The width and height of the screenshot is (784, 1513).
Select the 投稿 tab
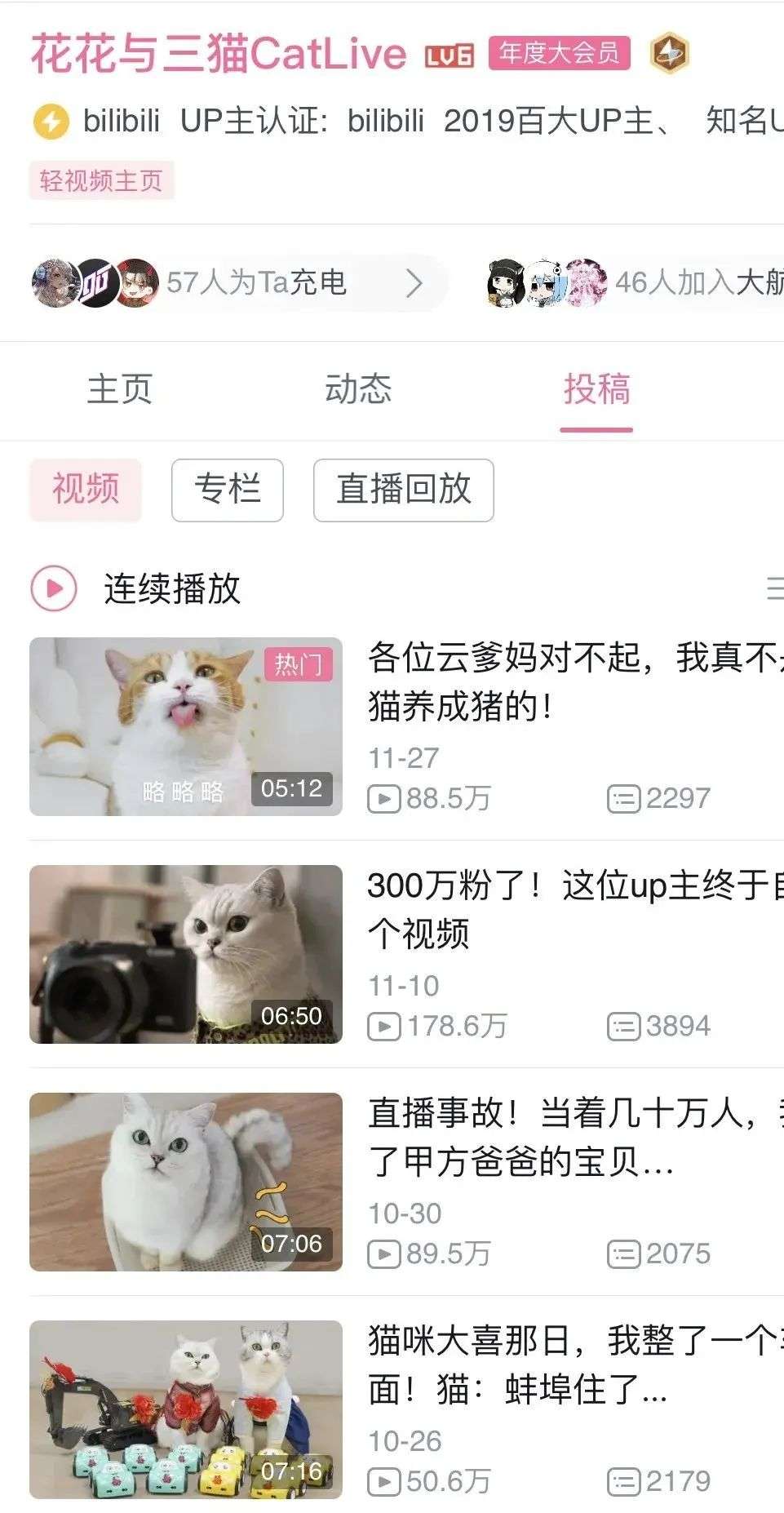[596, 389]
